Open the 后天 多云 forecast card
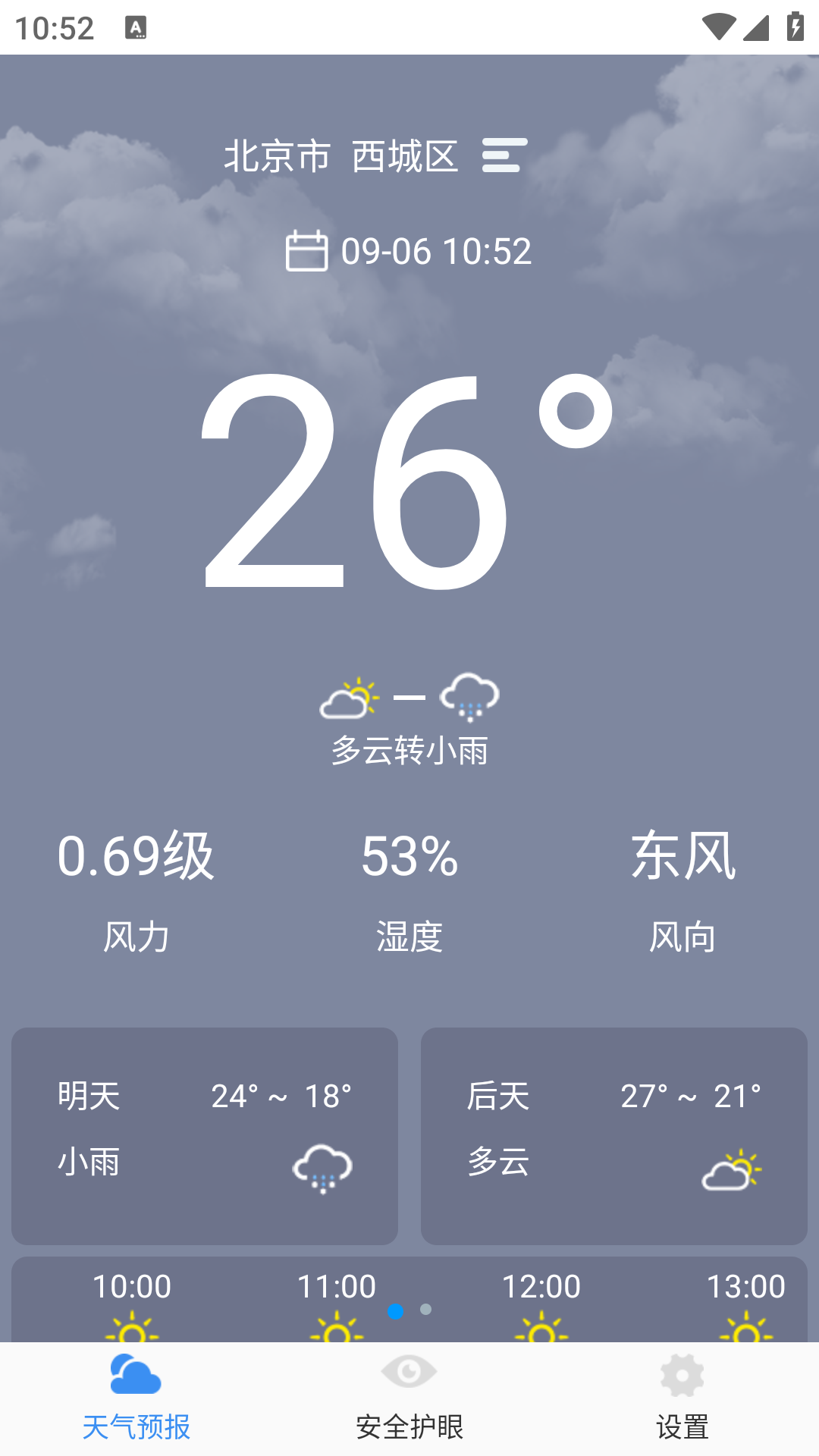 point(613,1135)
